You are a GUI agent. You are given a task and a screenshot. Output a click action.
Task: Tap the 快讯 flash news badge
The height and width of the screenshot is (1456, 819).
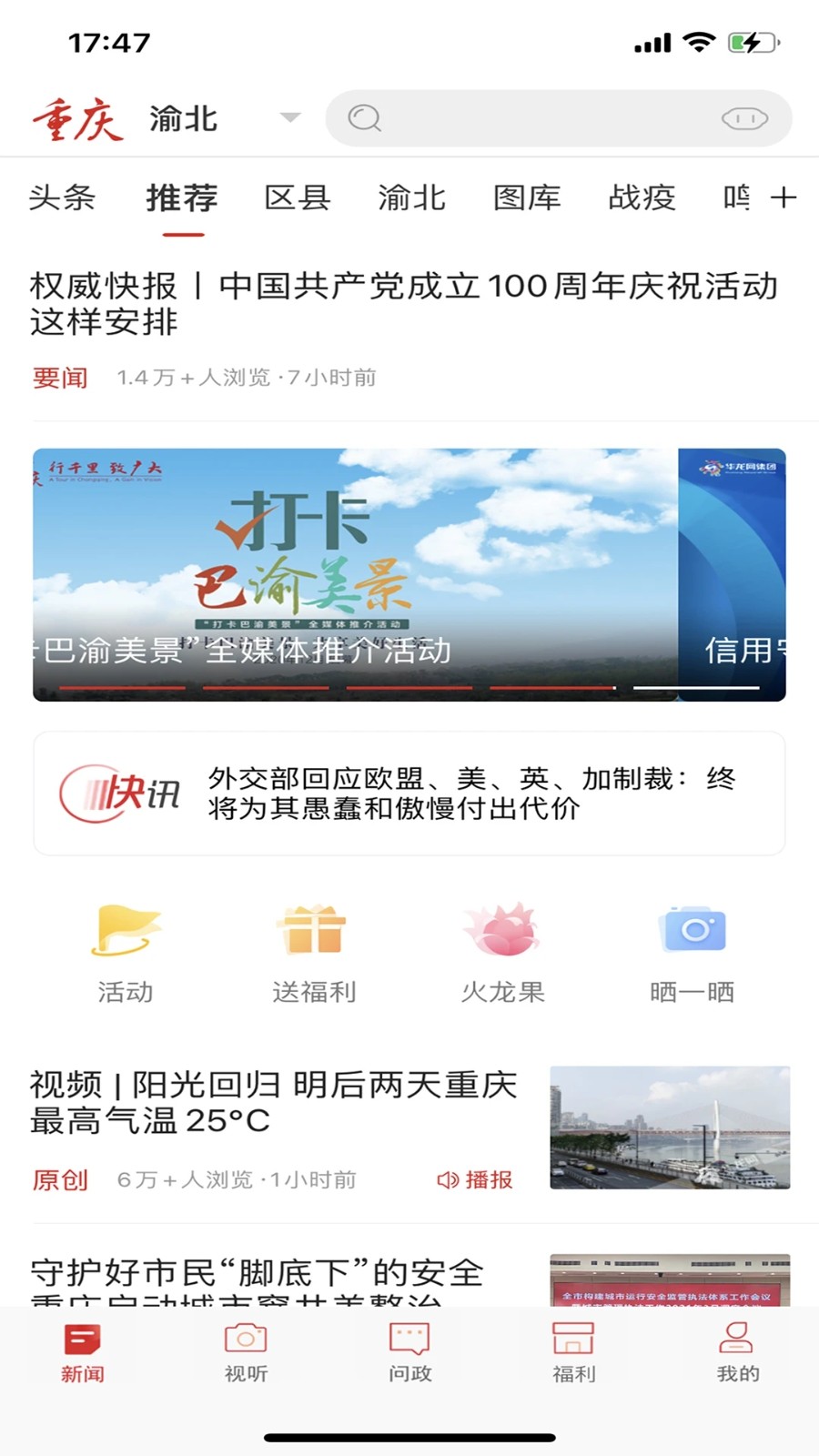(x=119, y=793)
